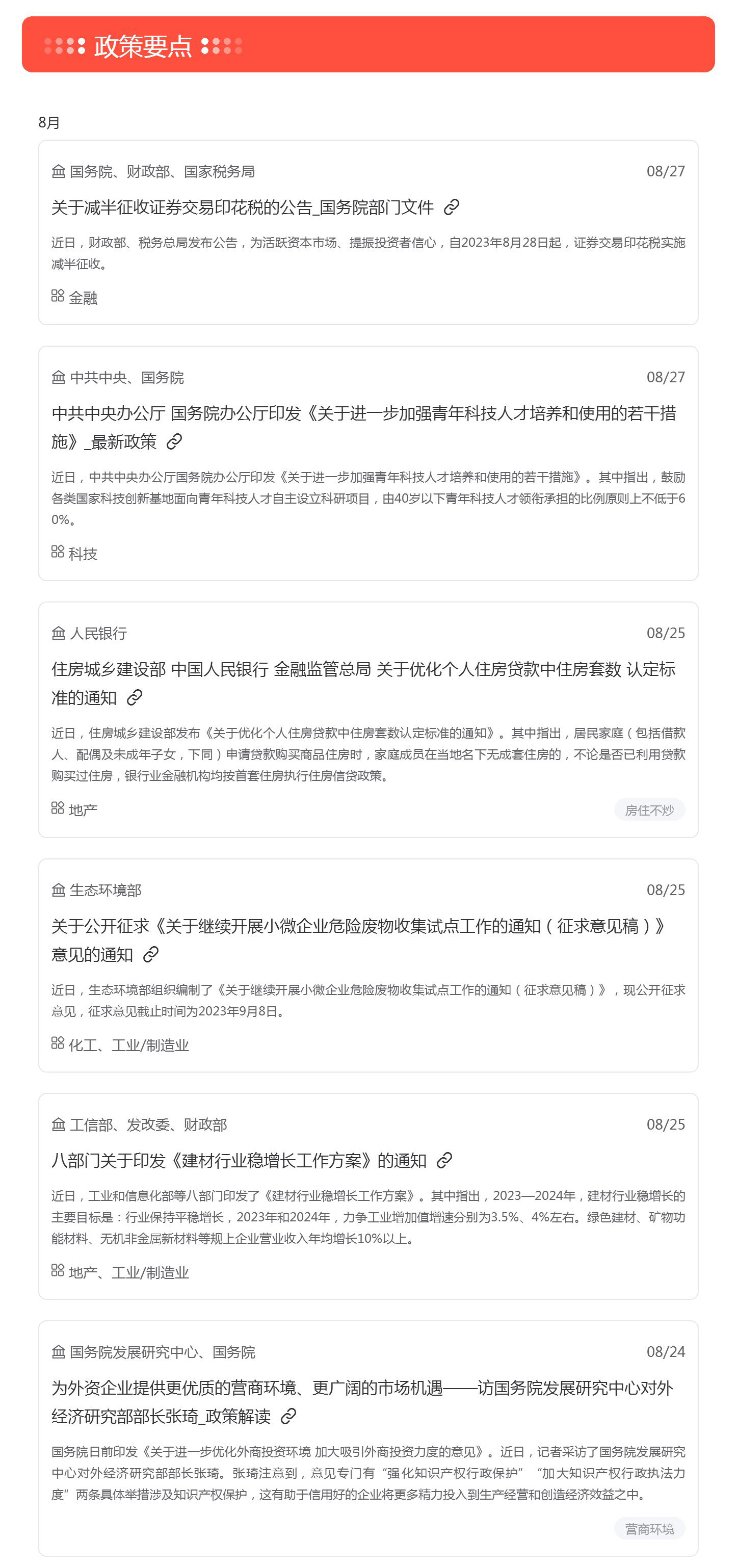This screenshot has height=1568, width=737.
Task: Select the 营商环境 tag chip
Action: tap(649, 1528)
